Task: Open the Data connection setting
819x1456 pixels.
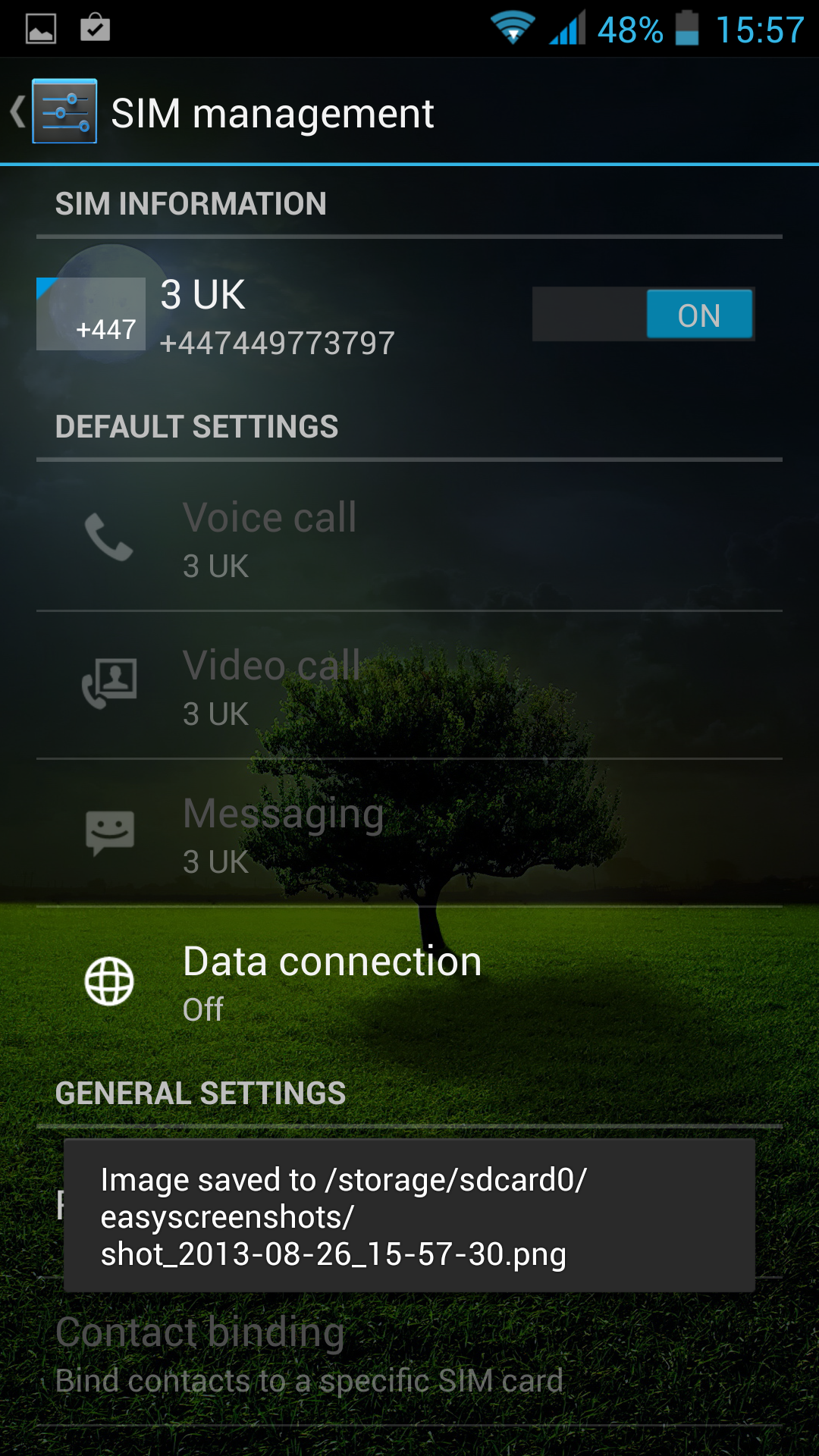Action: coord(409,982)
